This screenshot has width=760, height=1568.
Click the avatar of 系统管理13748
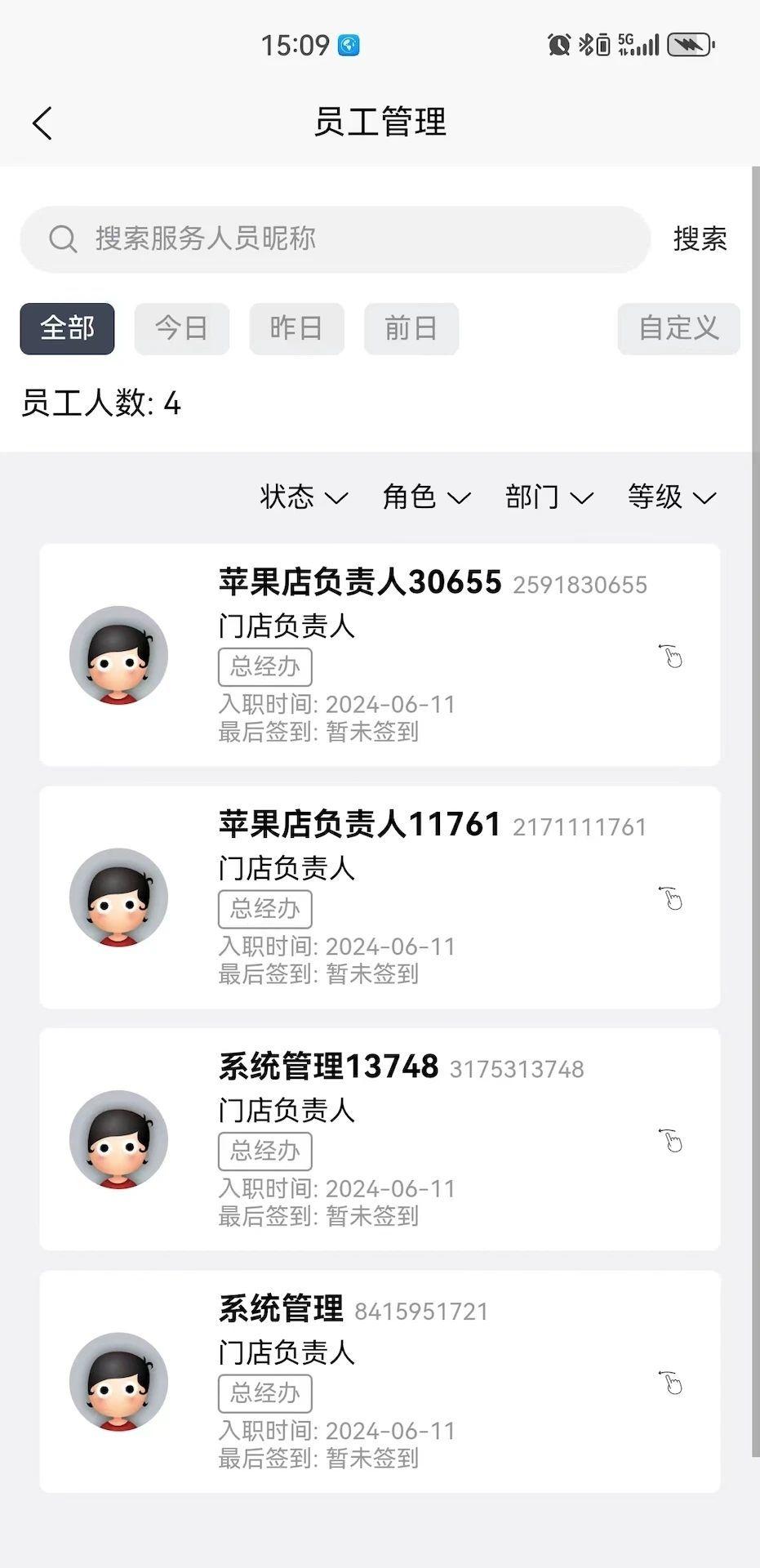click(118, 1140)
